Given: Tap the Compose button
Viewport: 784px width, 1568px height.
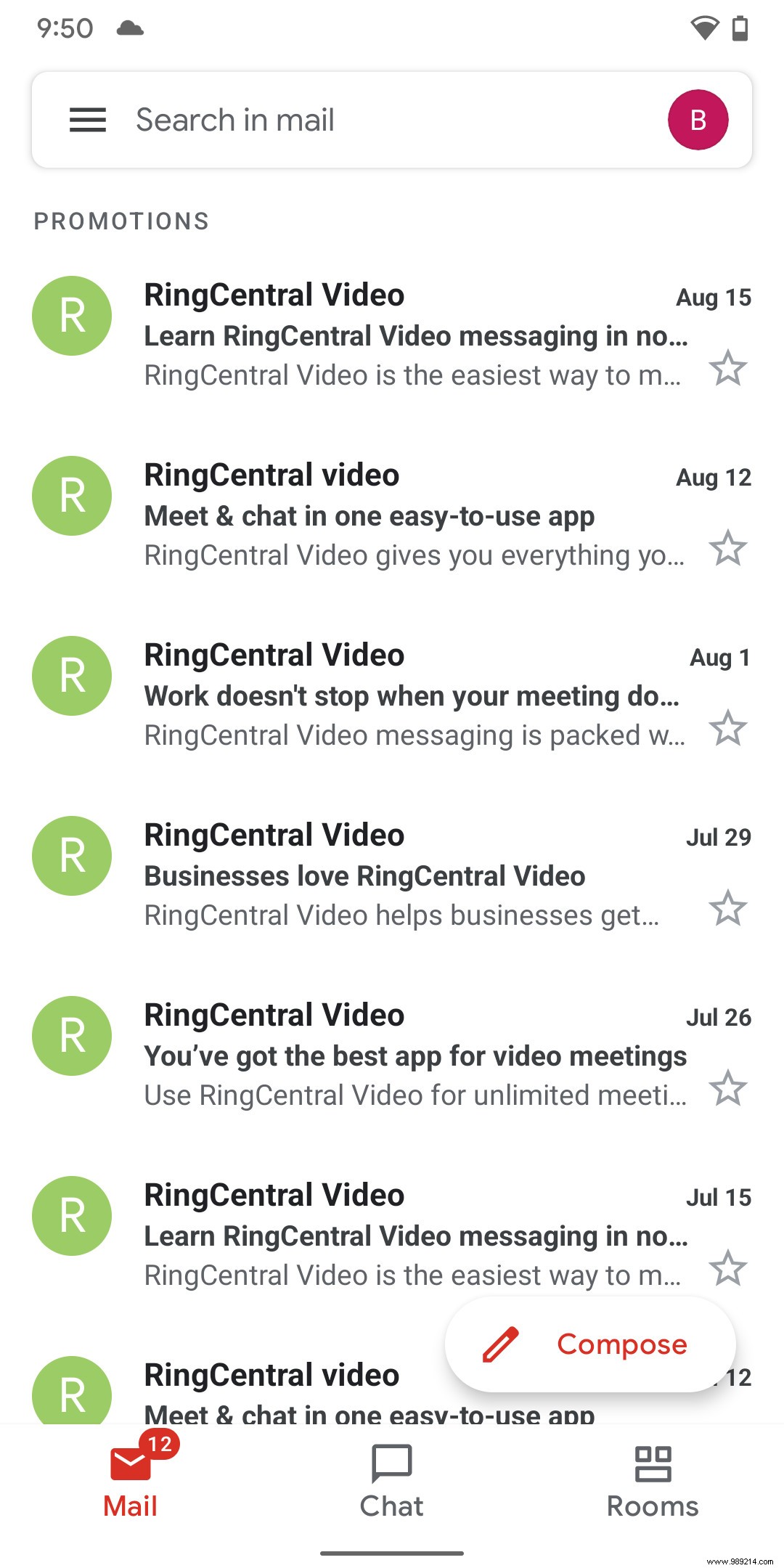Looking at the screenshot, I should [x=588, y=1344].
